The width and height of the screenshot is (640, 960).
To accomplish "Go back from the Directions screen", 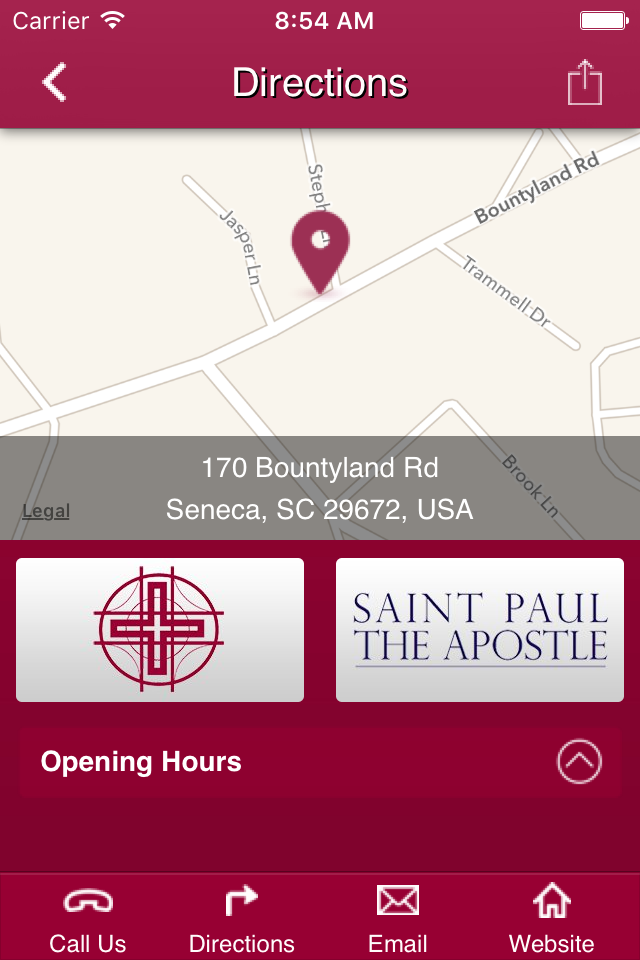I will 54,82.
